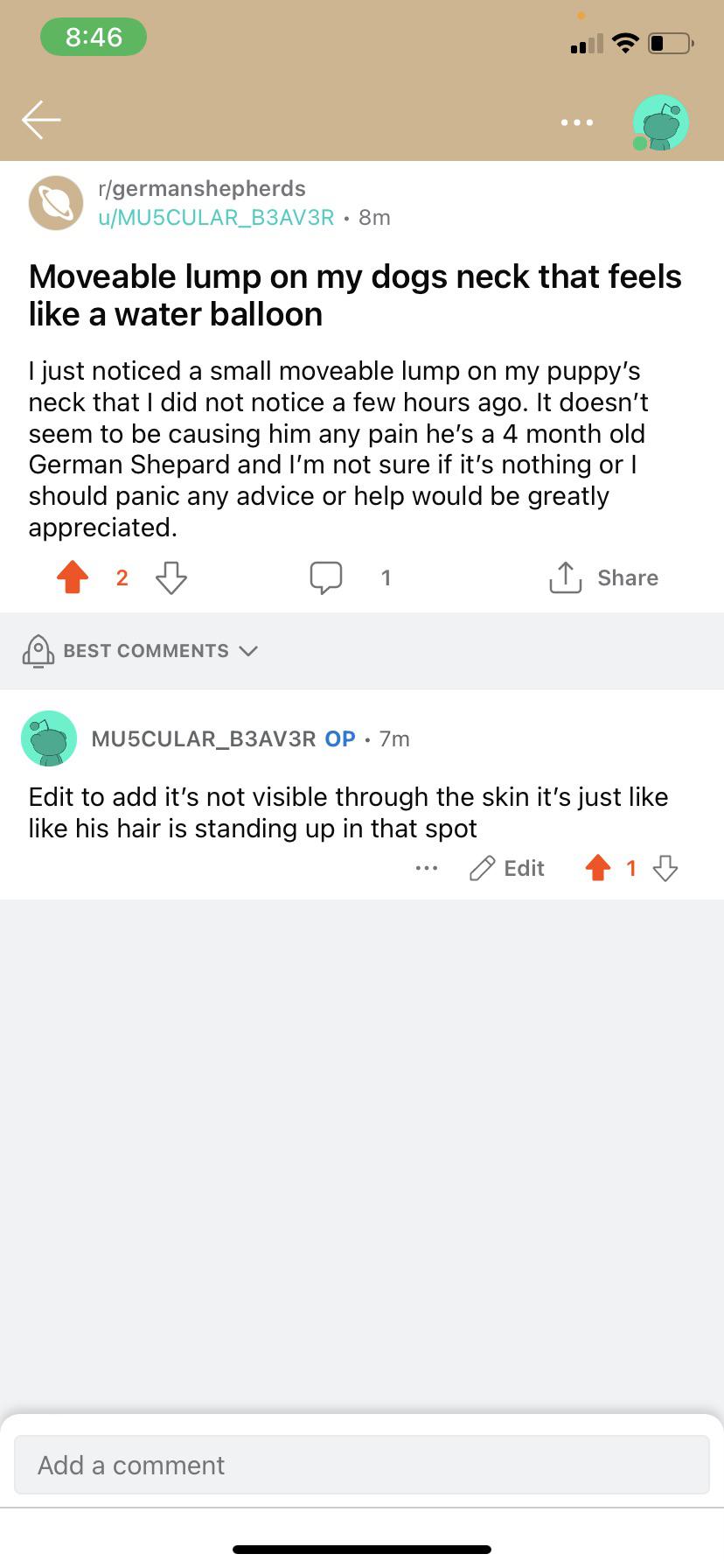Open your profile avatar in the header
Viewport: 724px width, 1568px height.
pyautogui.click(x=661, y=123)
